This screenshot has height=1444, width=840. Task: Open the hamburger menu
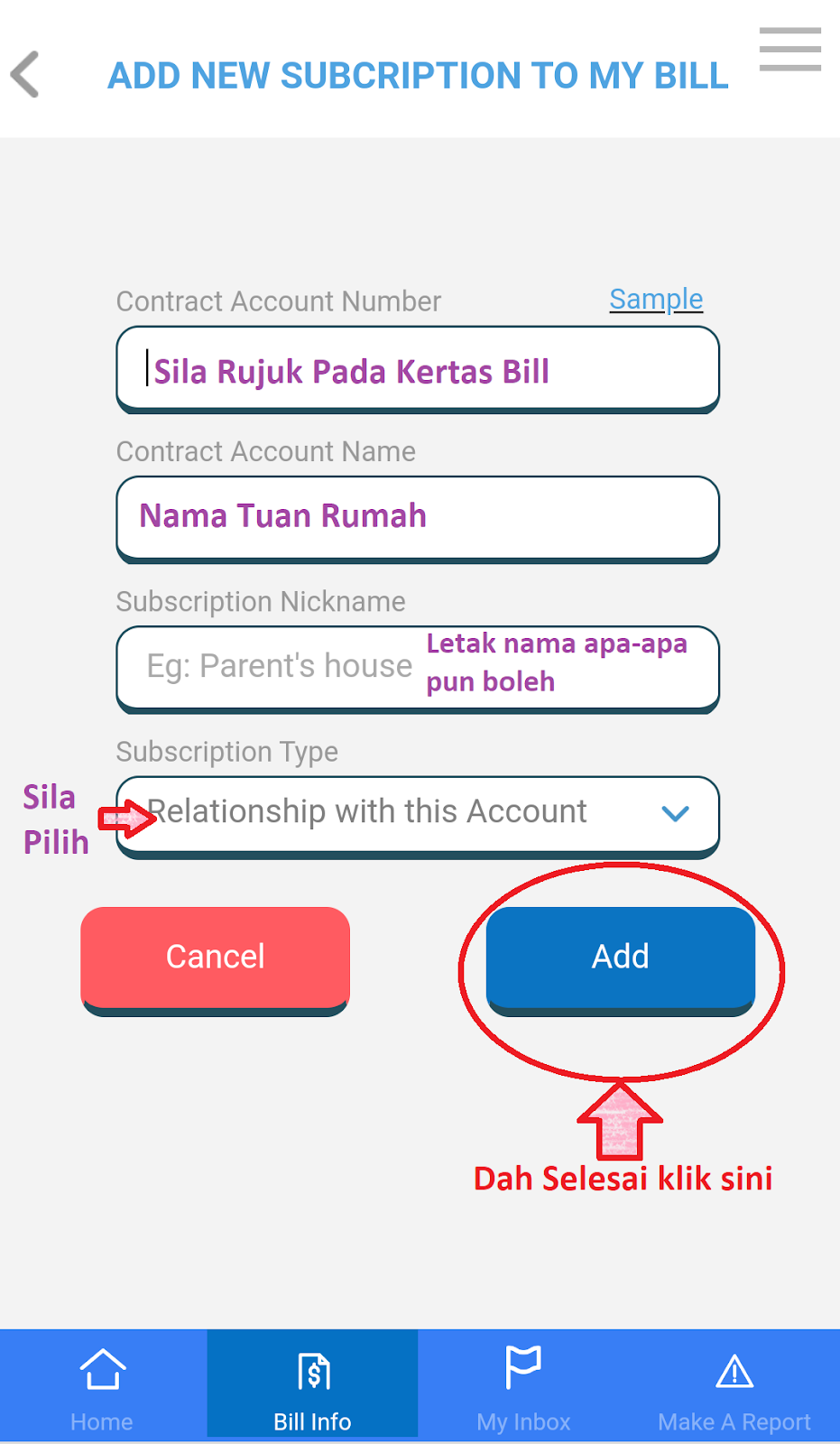point(789,49)
